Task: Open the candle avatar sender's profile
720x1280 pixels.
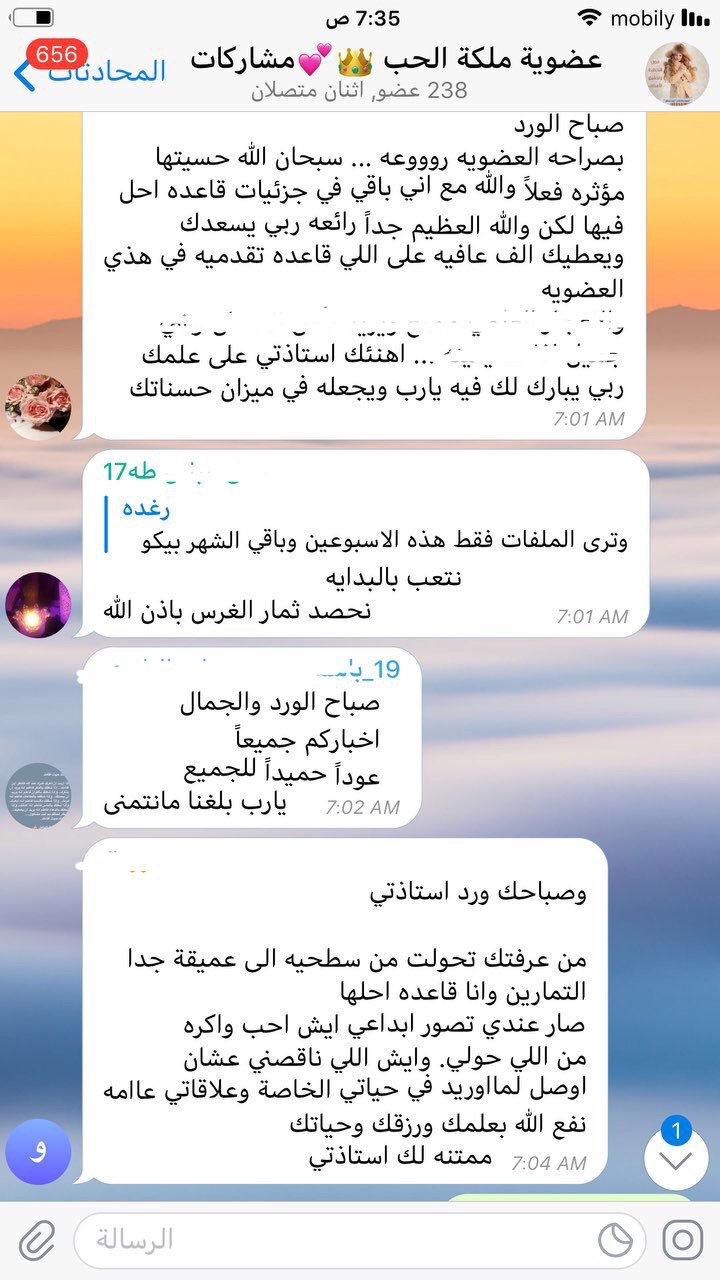Action: point(38,605)
